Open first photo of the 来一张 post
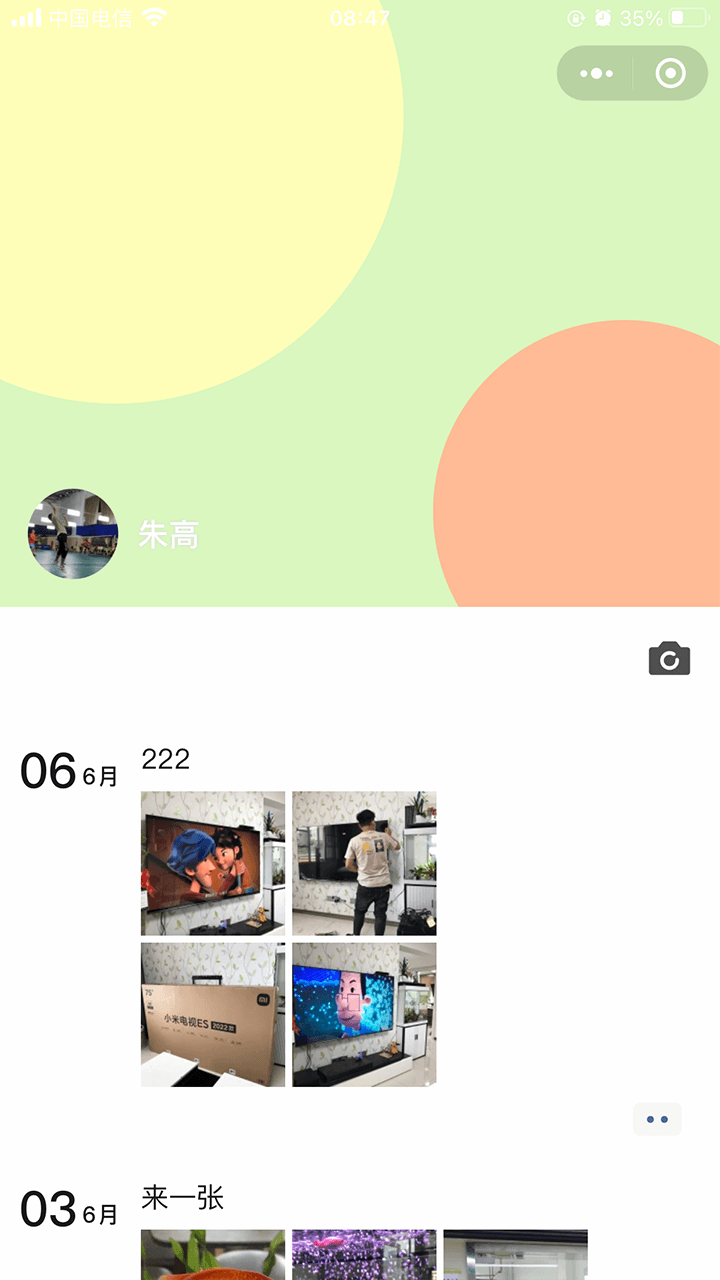 (213, 1255)
